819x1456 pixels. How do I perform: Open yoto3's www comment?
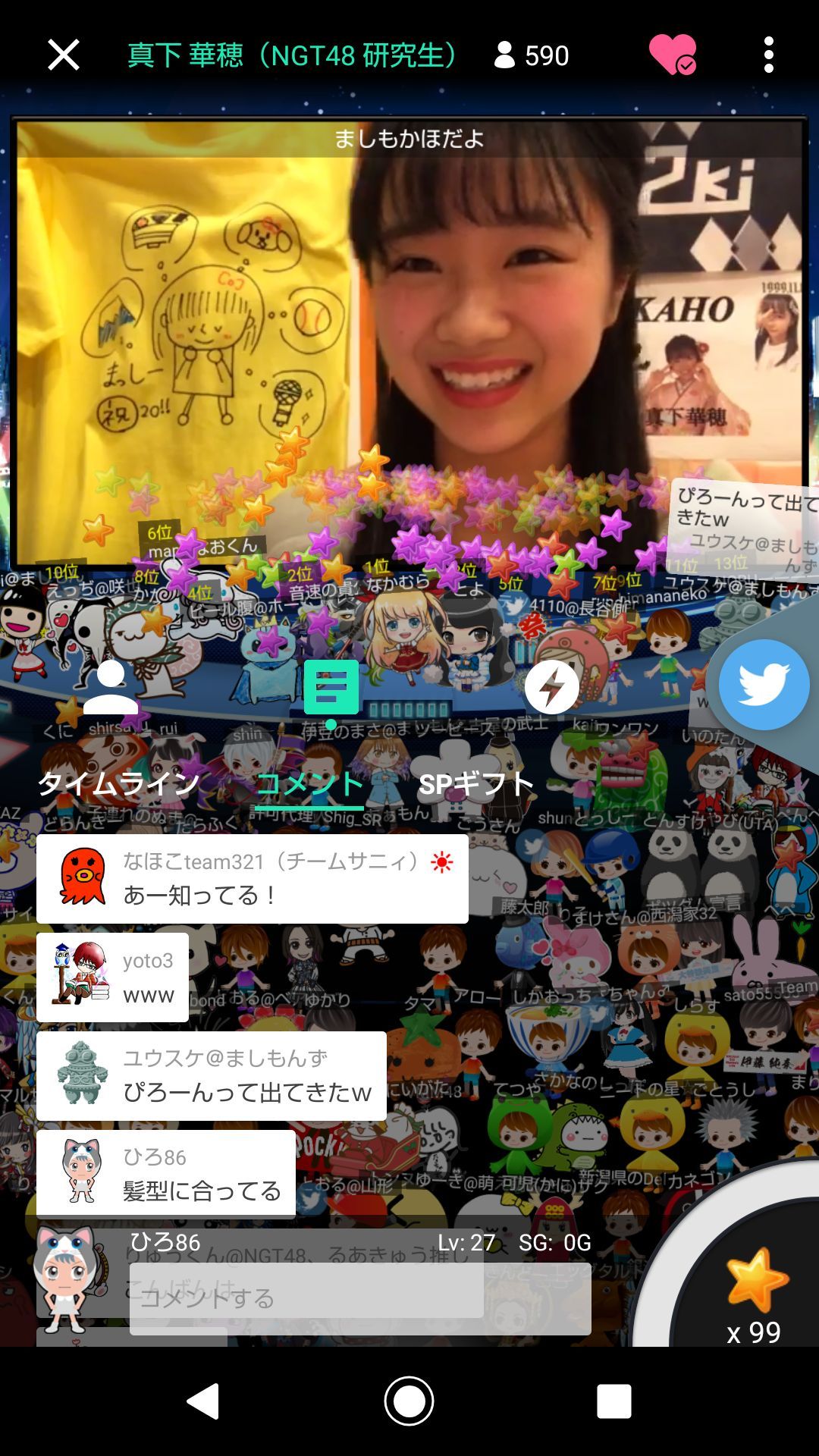tap(112, 977)
